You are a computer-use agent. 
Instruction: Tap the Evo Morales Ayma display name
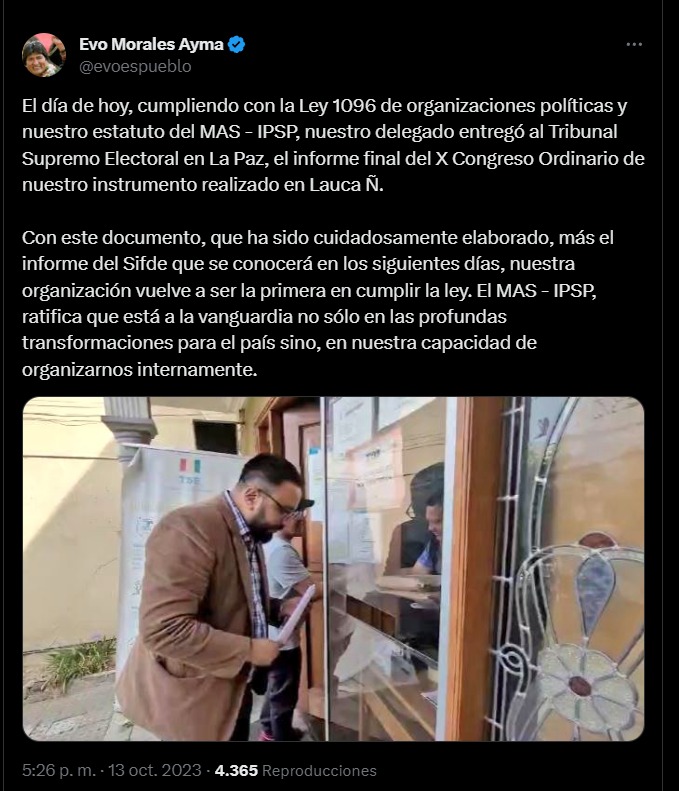click(x=151, y=44)
